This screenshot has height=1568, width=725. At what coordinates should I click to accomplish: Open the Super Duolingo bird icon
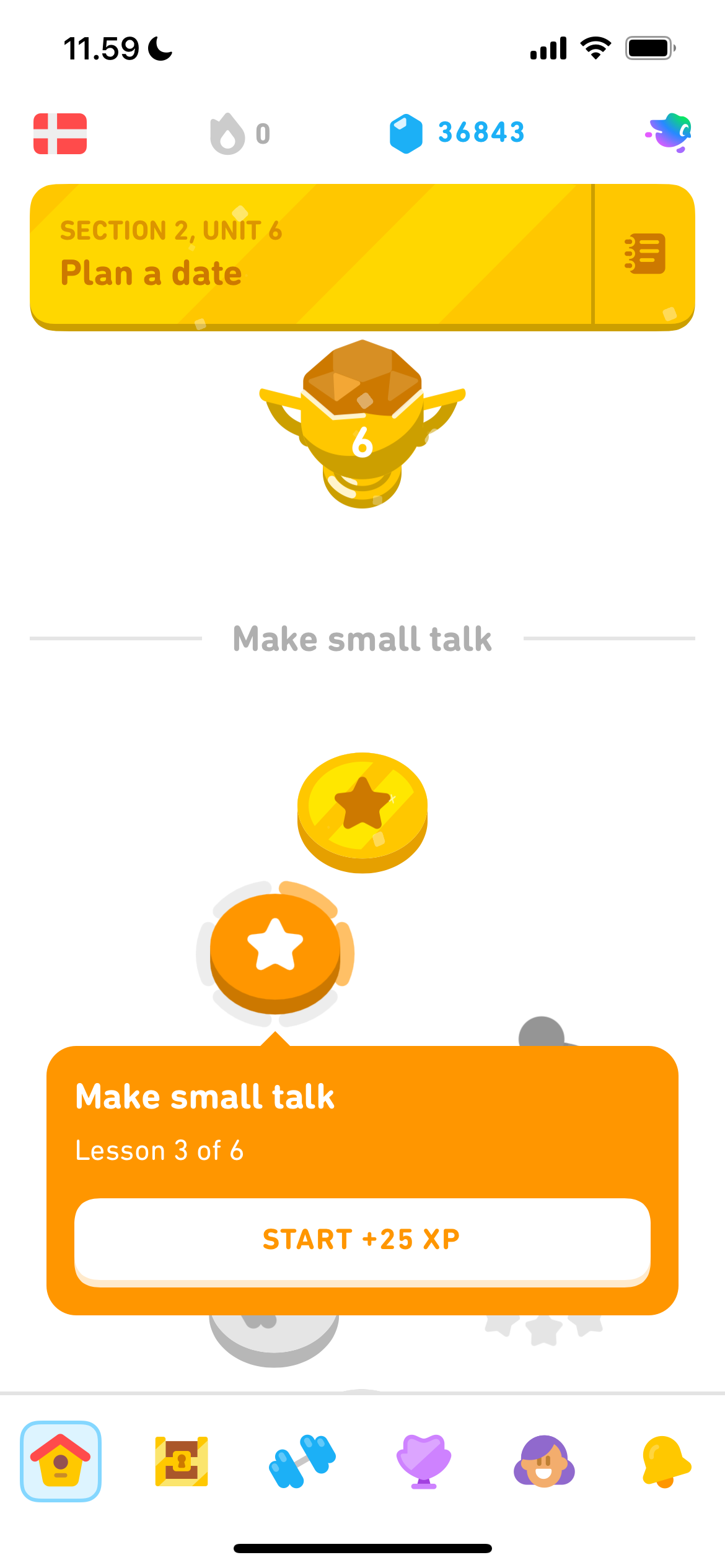tap(669, 133)
